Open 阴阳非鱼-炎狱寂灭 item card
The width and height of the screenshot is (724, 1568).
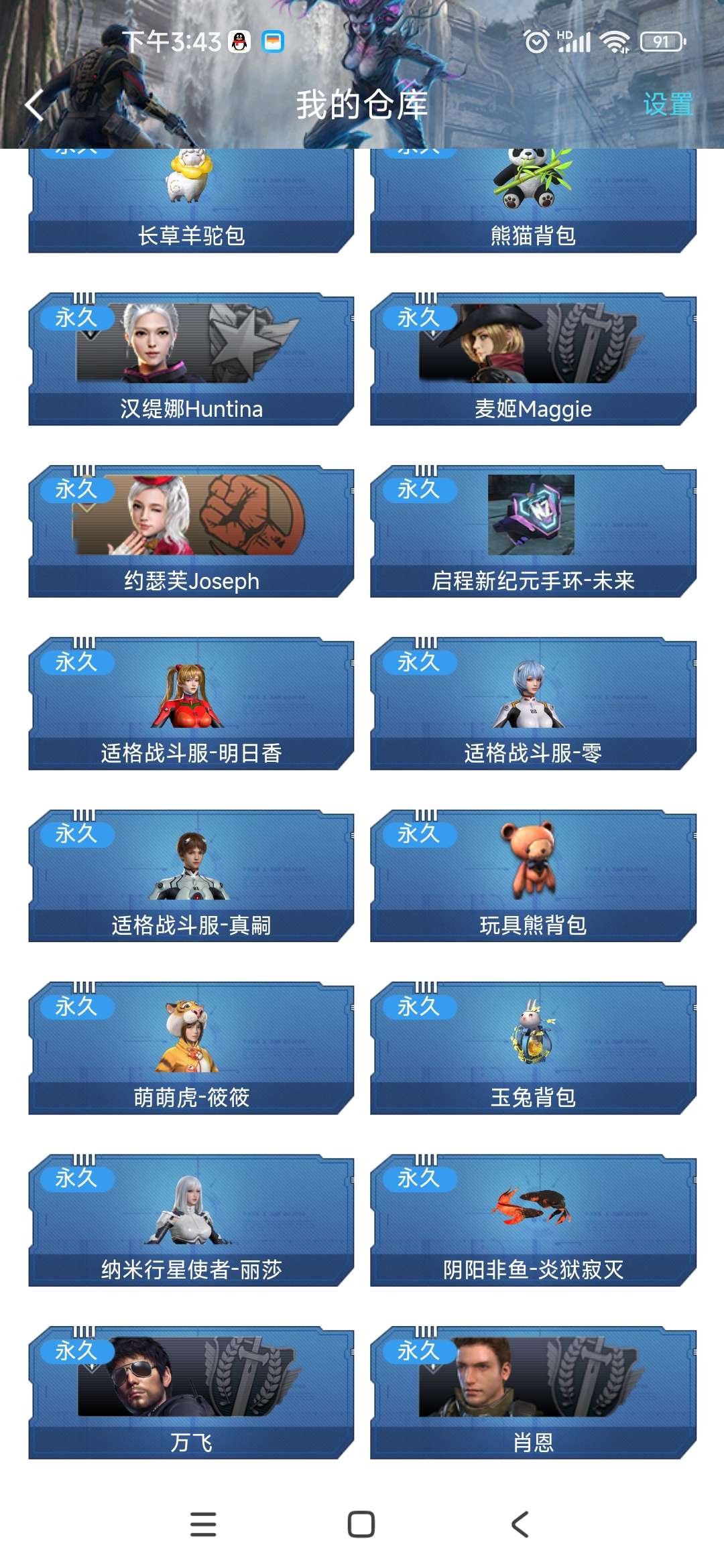click(x=533, y=1220)
